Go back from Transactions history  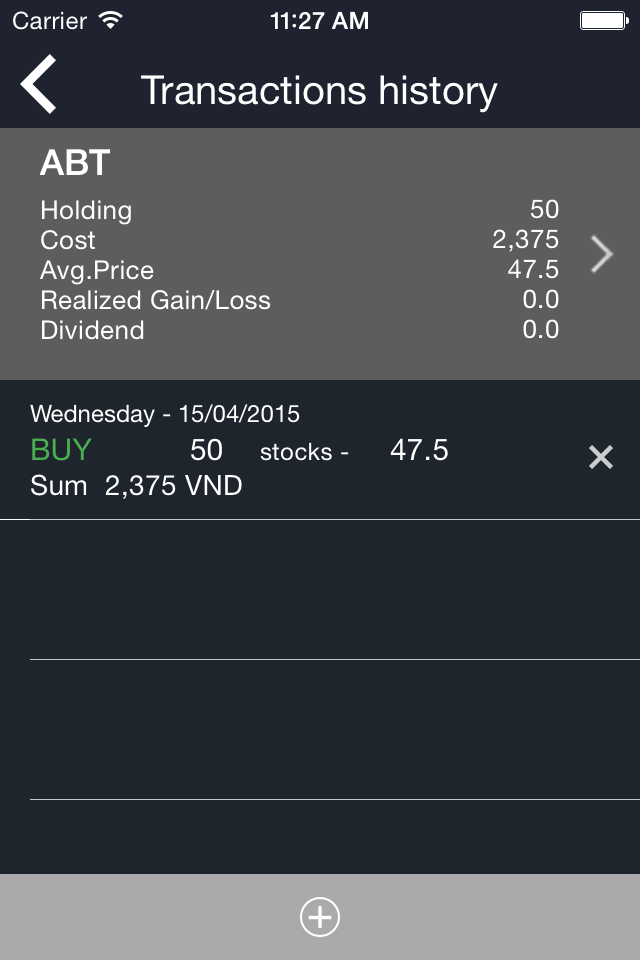pyautogui.click(x=39, y=86)
